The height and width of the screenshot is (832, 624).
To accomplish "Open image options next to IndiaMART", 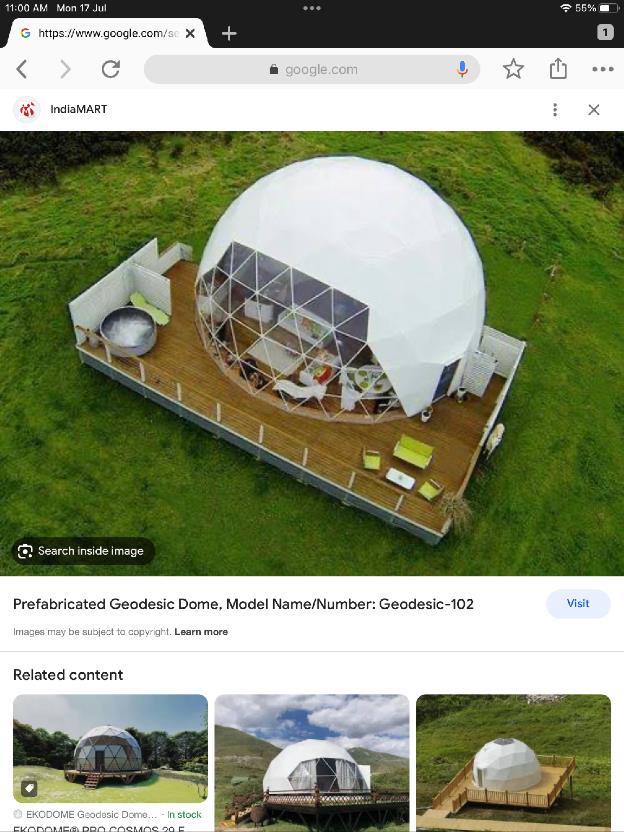I will pyautogui.click(x=555, y=110).
